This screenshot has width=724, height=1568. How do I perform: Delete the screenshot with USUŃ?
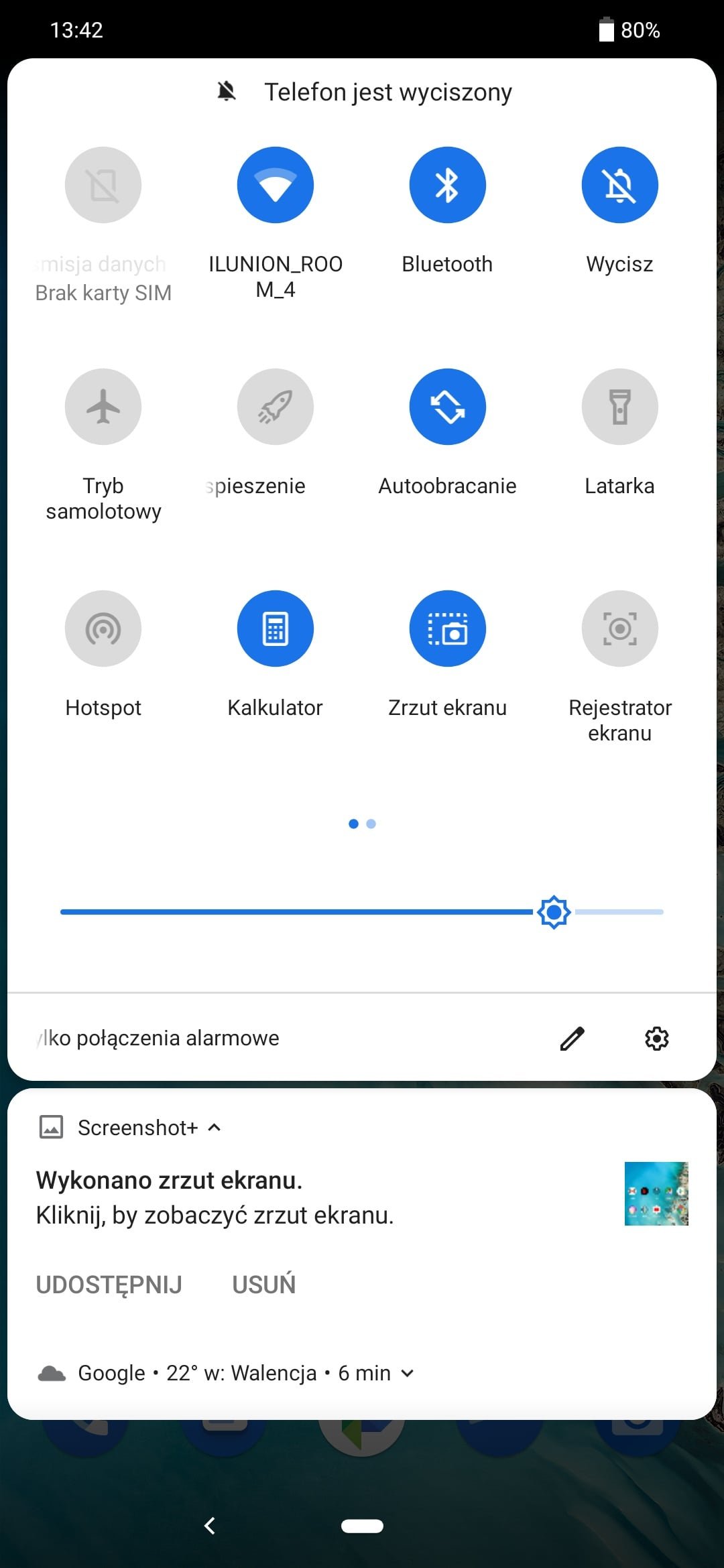pyautogui.click(x=264, y=1283)
